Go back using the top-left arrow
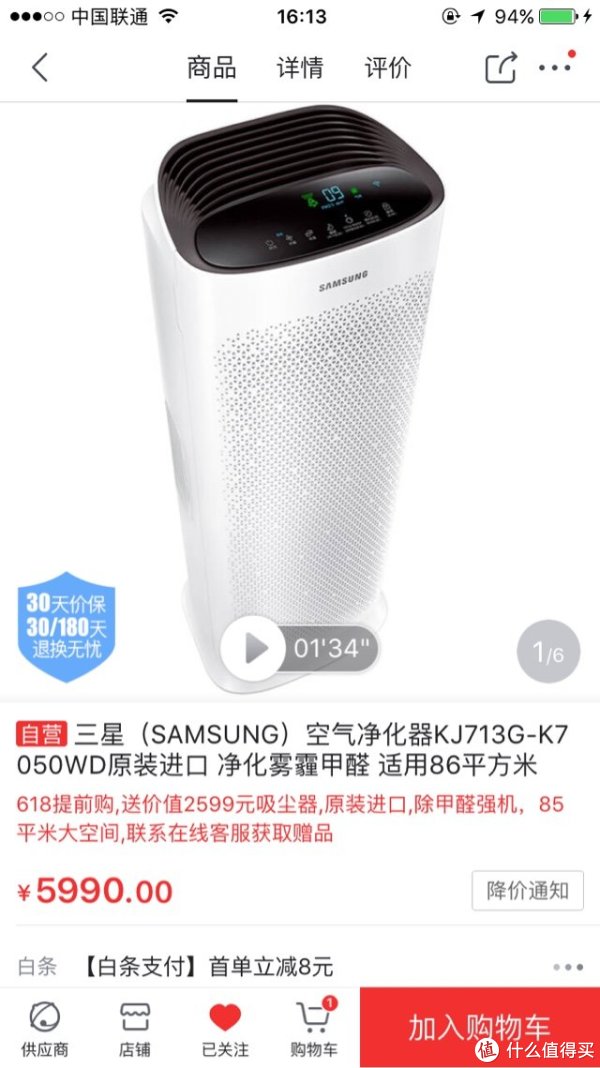600x1068 pixels. (x=40, y=68)
